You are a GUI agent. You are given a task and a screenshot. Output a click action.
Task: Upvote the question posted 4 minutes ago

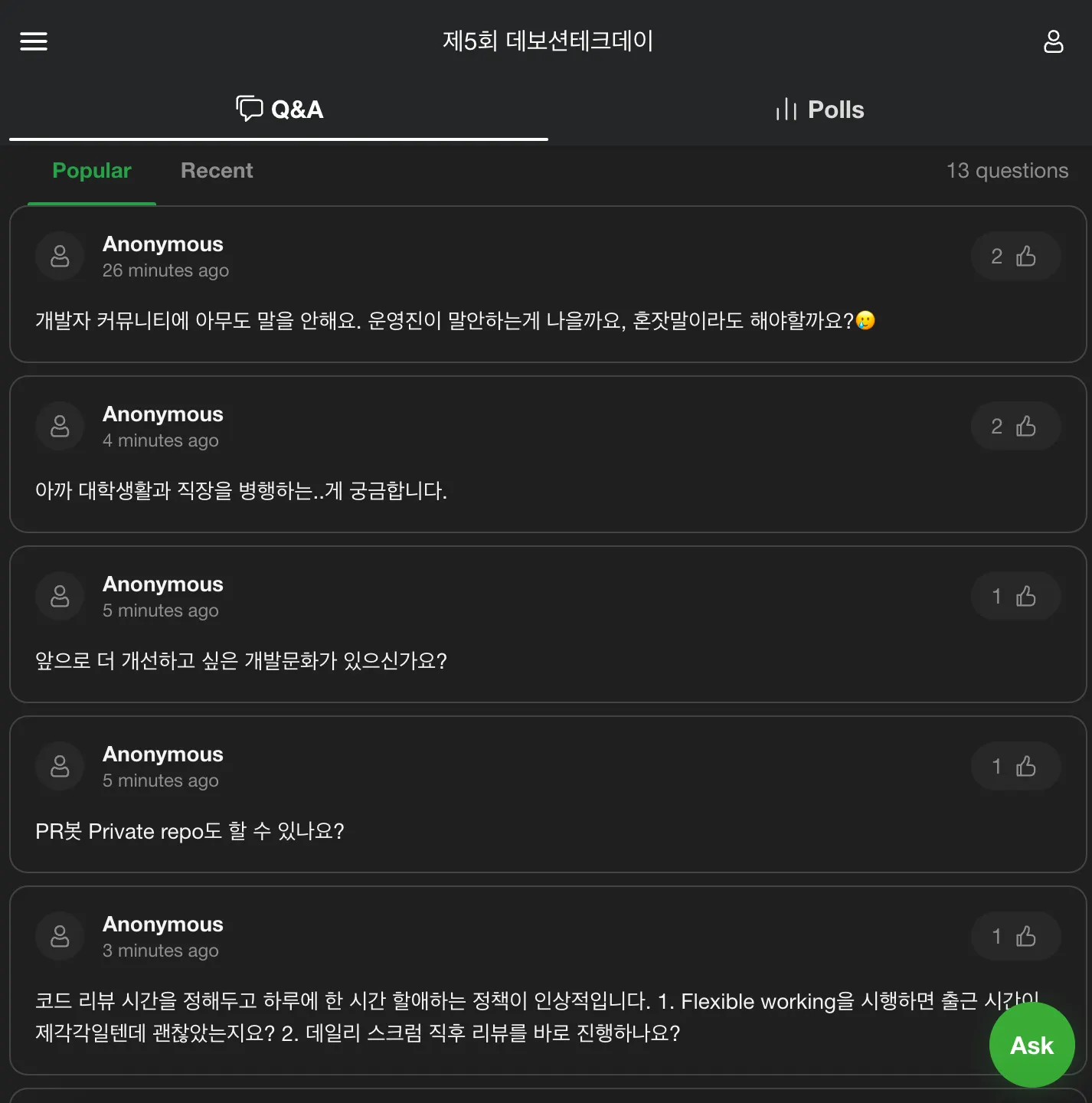coord(1015,427)
